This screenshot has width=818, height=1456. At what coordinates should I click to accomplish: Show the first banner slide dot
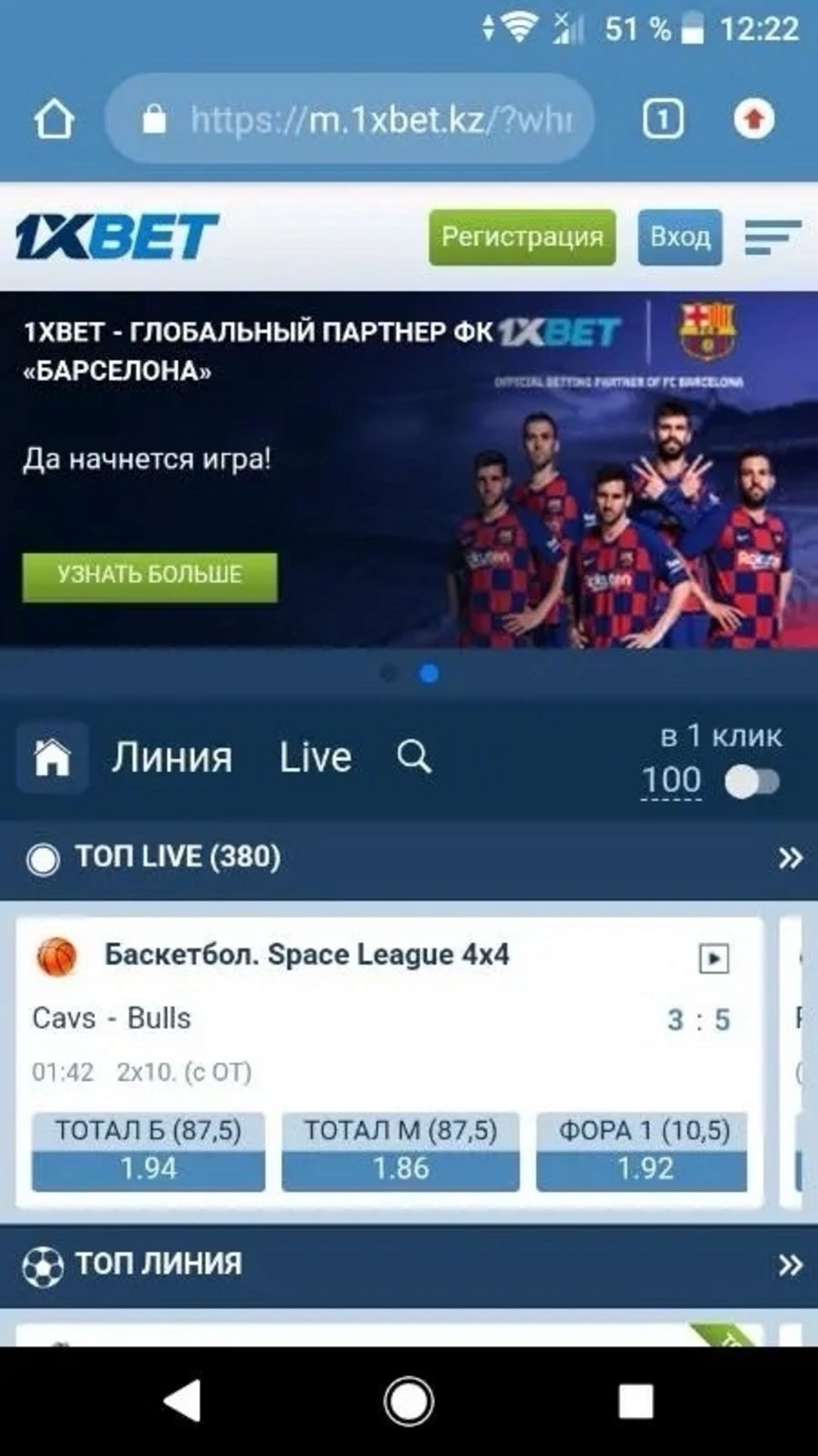[389, 673]
